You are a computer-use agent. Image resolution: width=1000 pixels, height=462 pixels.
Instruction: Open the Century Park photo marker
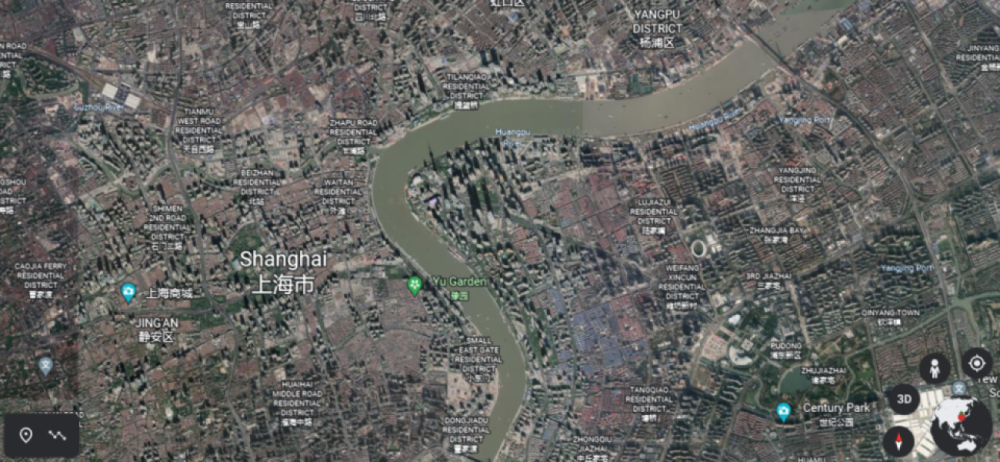tap(784, 411)
